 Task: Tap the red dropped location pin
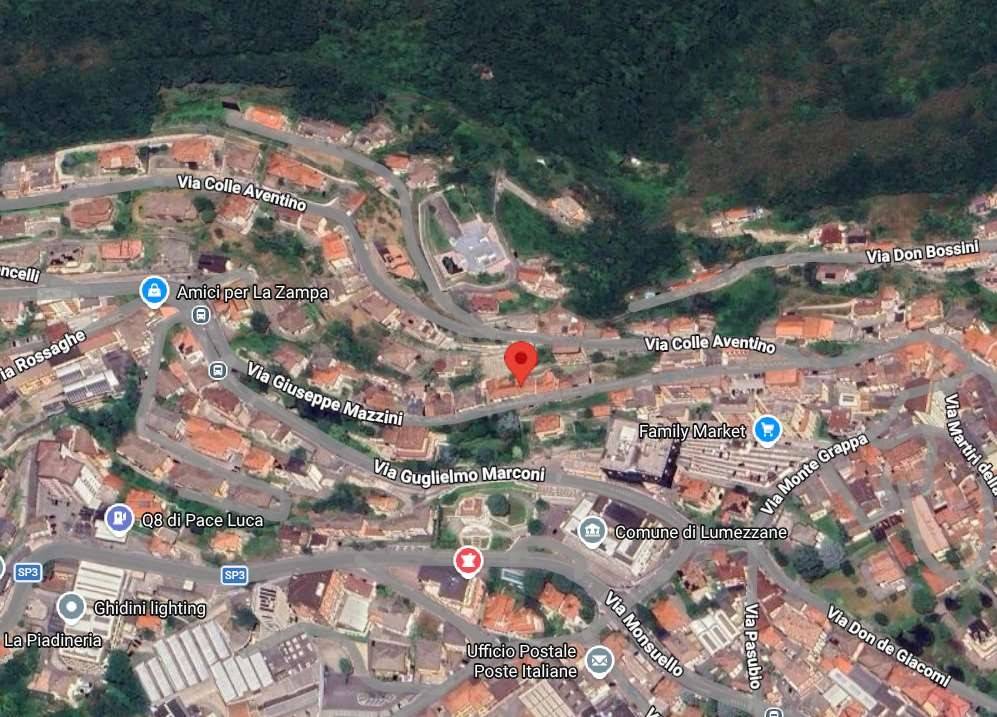click(x=520, y=361)
